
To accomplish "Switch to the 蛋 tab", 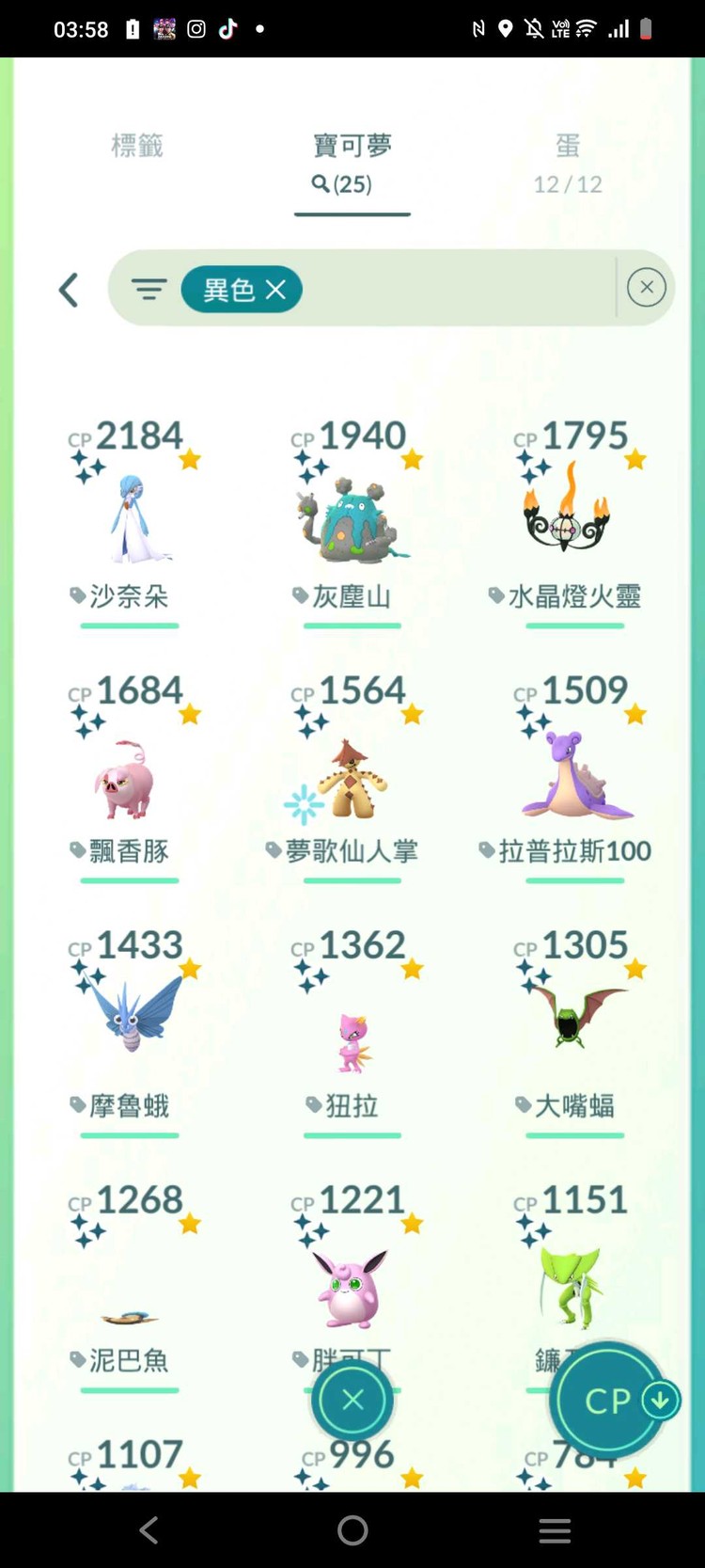I will [x=568, y=162].
